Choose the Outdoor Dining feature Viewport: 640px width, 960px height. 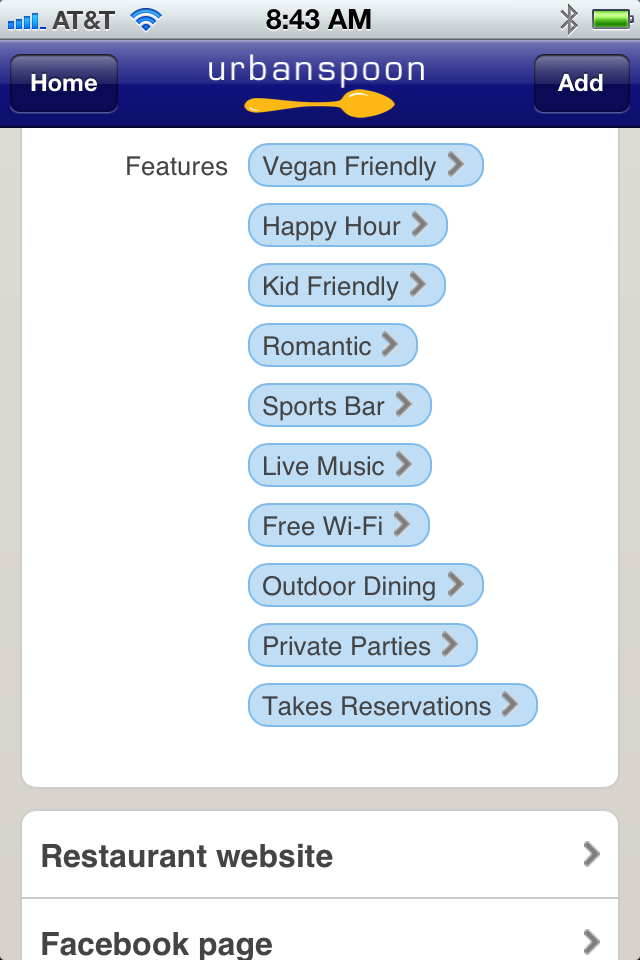pos(365,586)
